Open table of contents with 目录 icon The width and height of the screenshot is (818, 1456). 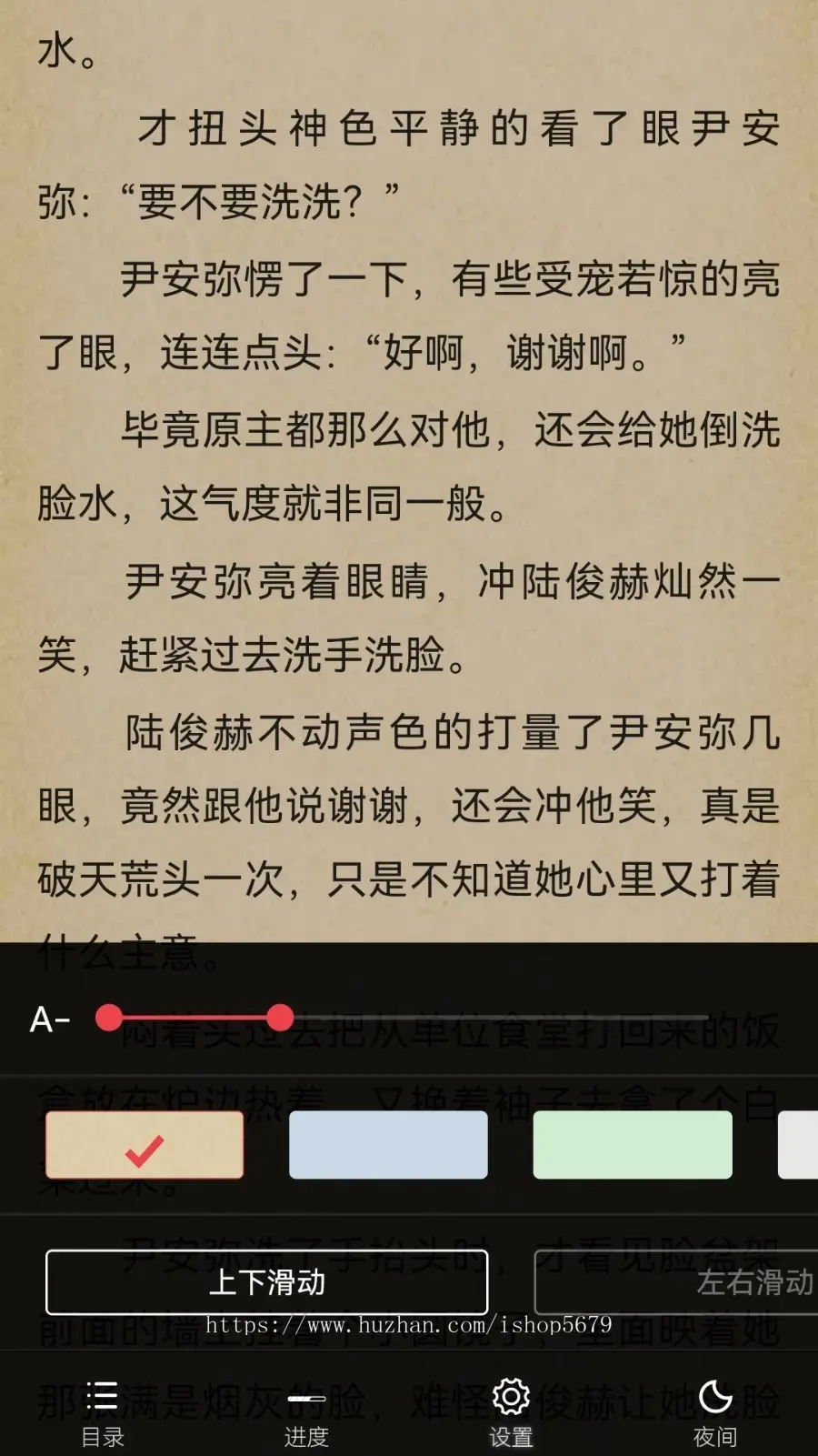click(x=102, y=1394)
